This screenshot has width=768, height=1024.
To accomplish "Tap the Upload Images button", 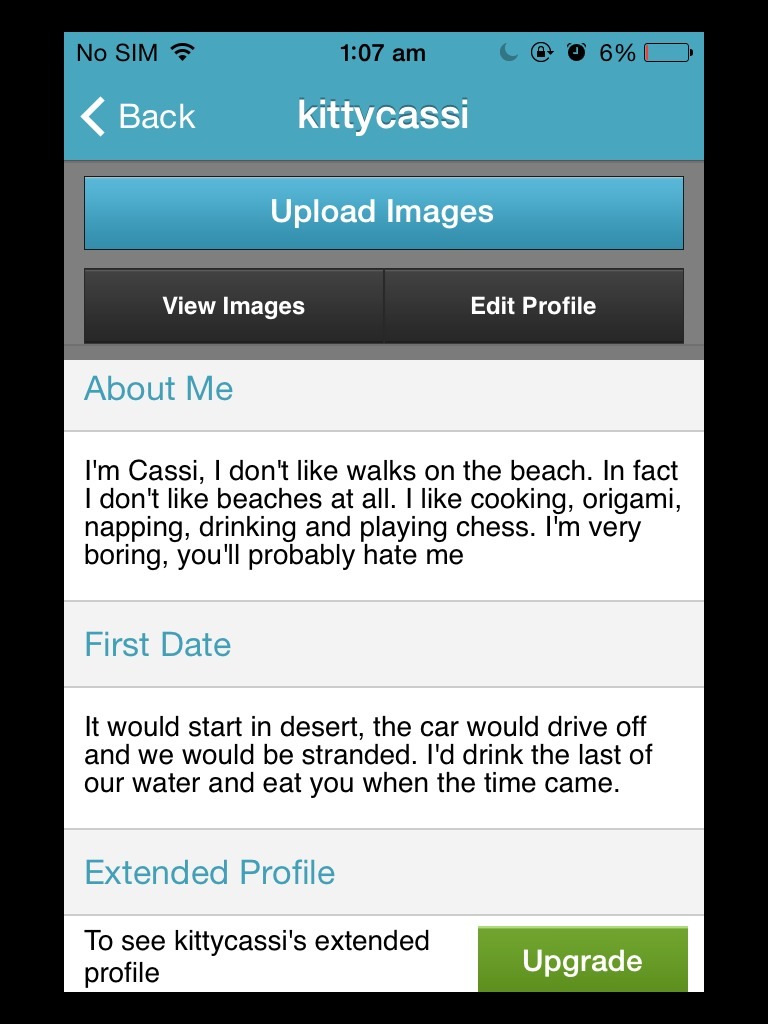I will coord(383,212).
